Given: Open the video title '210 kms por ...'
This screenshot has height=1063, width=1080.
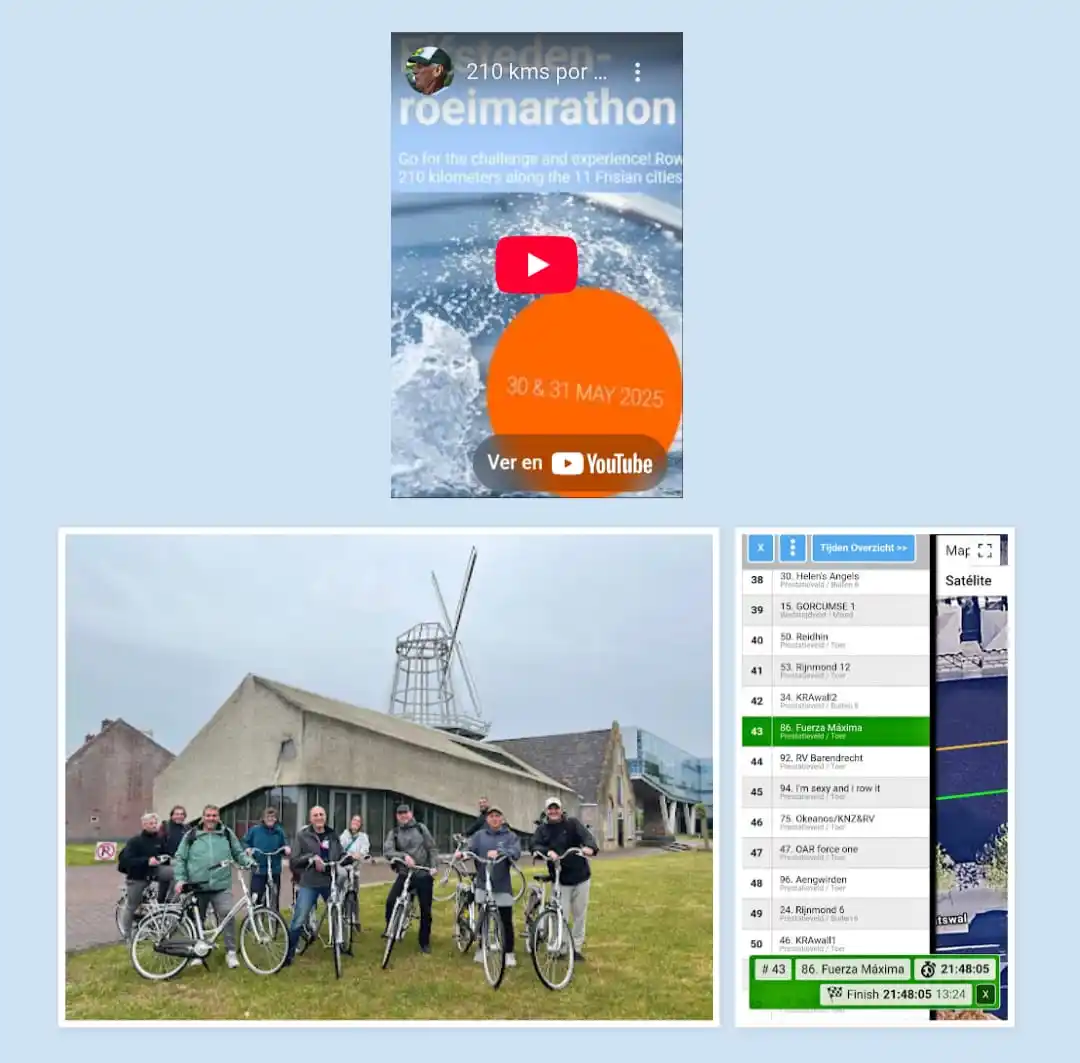Looking at the screenshot, I should (x=536, y=72).
